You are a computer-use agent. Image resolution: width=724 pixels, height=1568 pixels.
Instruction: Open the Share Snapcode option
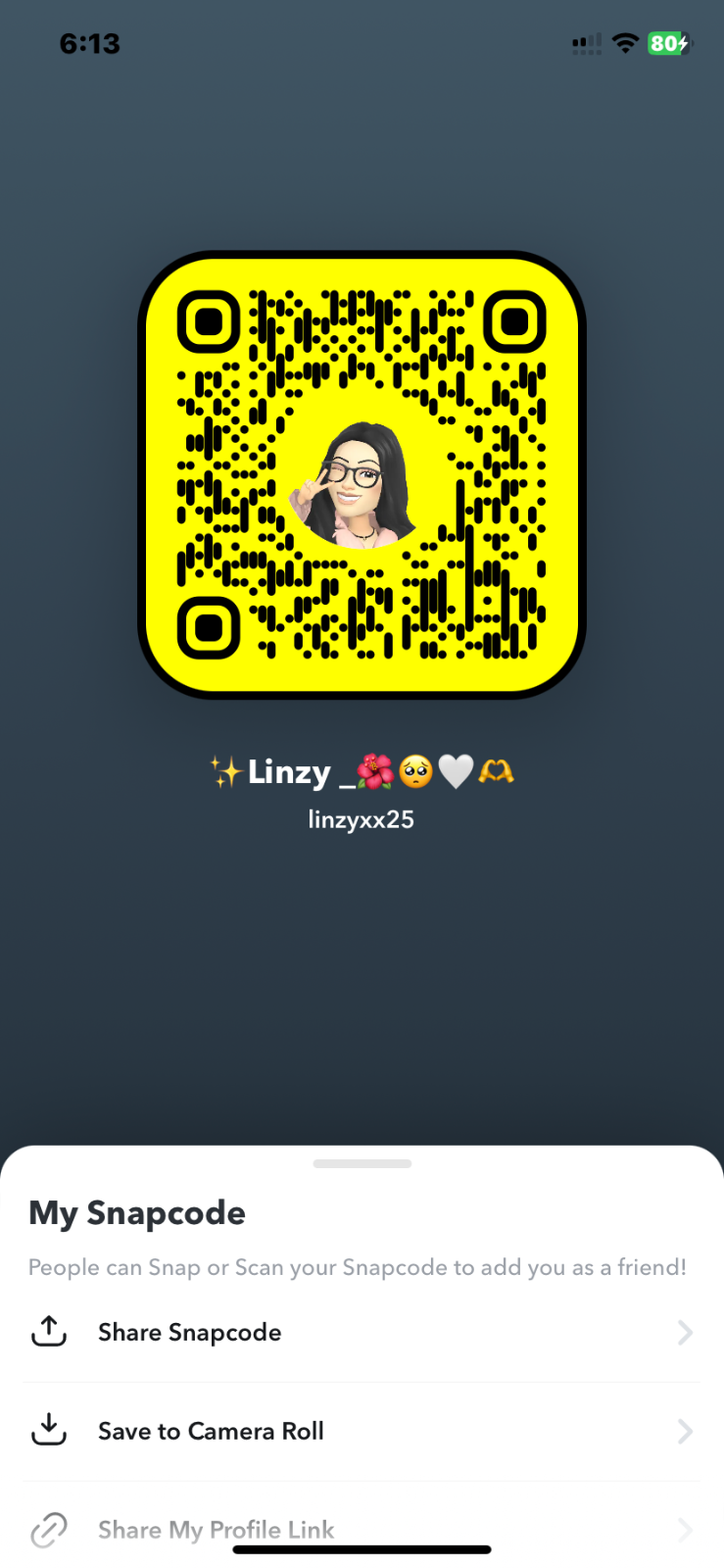tap(190, 1333)
